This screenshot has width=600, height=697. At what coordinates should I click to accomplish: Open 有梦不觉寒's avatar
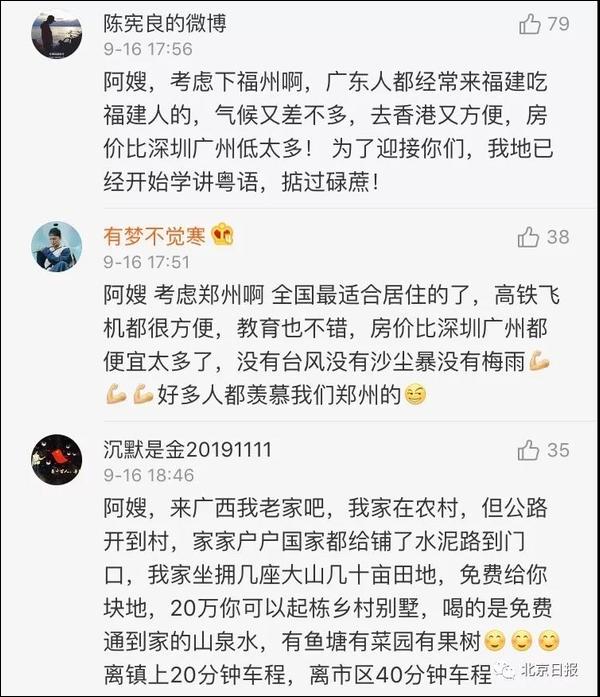tap(57, 247)
